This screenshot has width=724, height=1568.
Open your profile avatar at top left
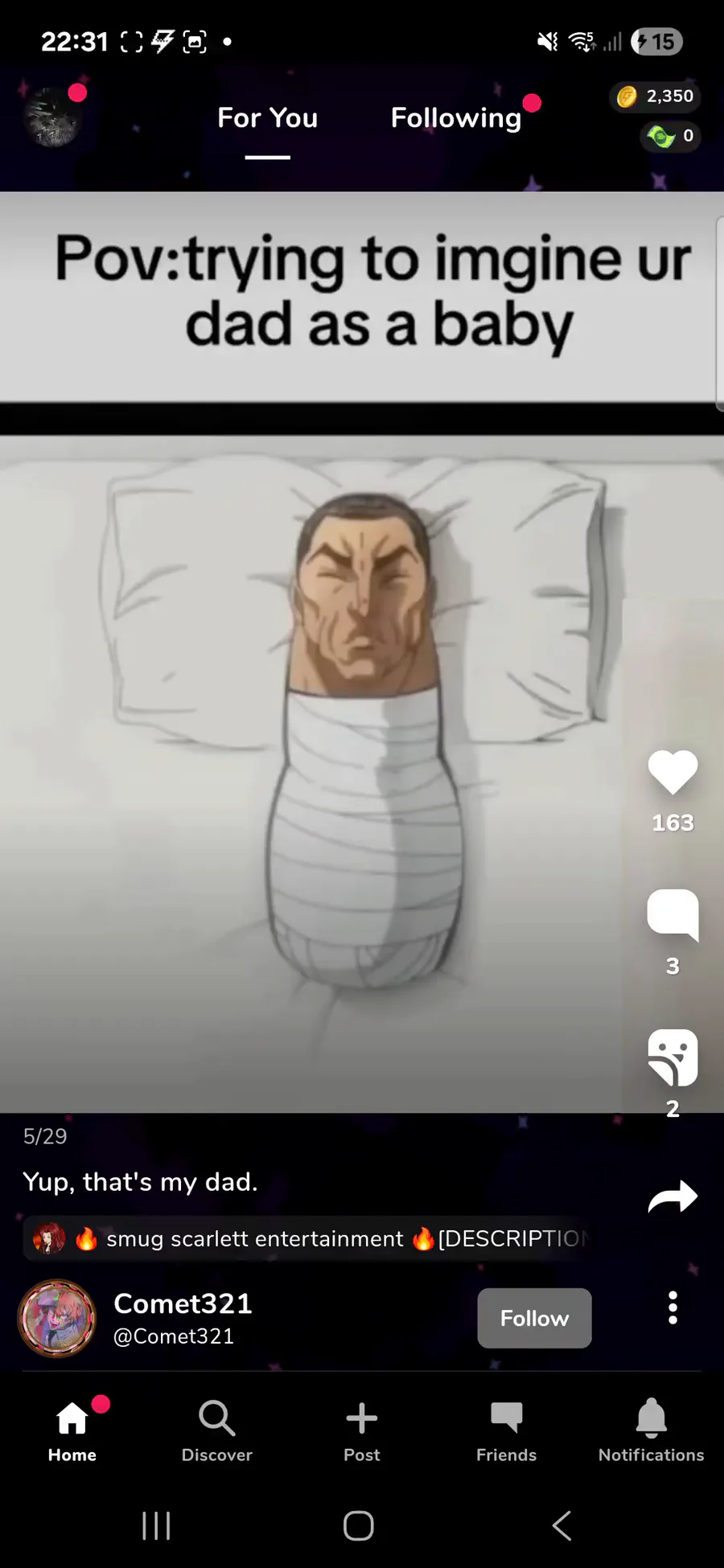tap(53, 118)
